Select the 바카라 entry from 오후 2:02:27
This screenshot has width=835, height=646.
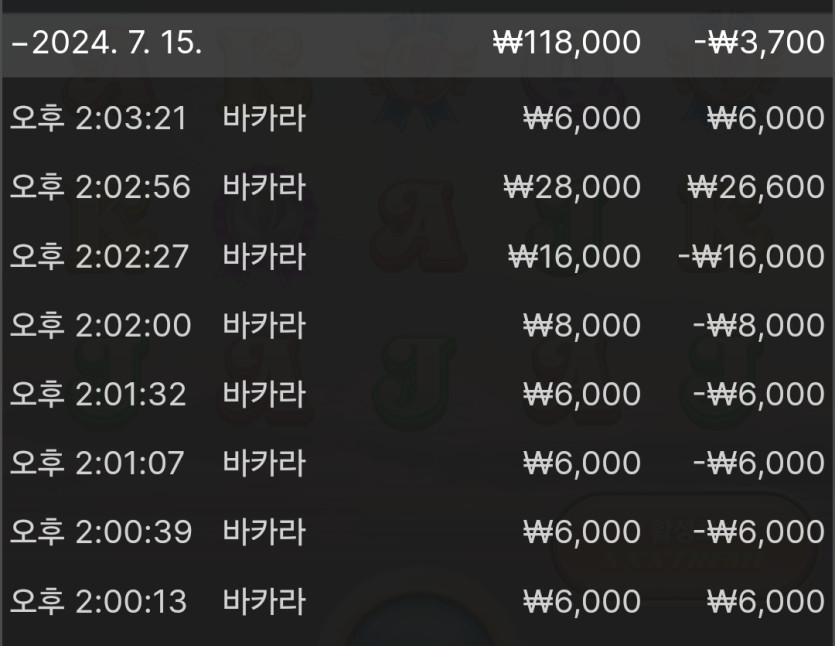(x=264, y=257)
